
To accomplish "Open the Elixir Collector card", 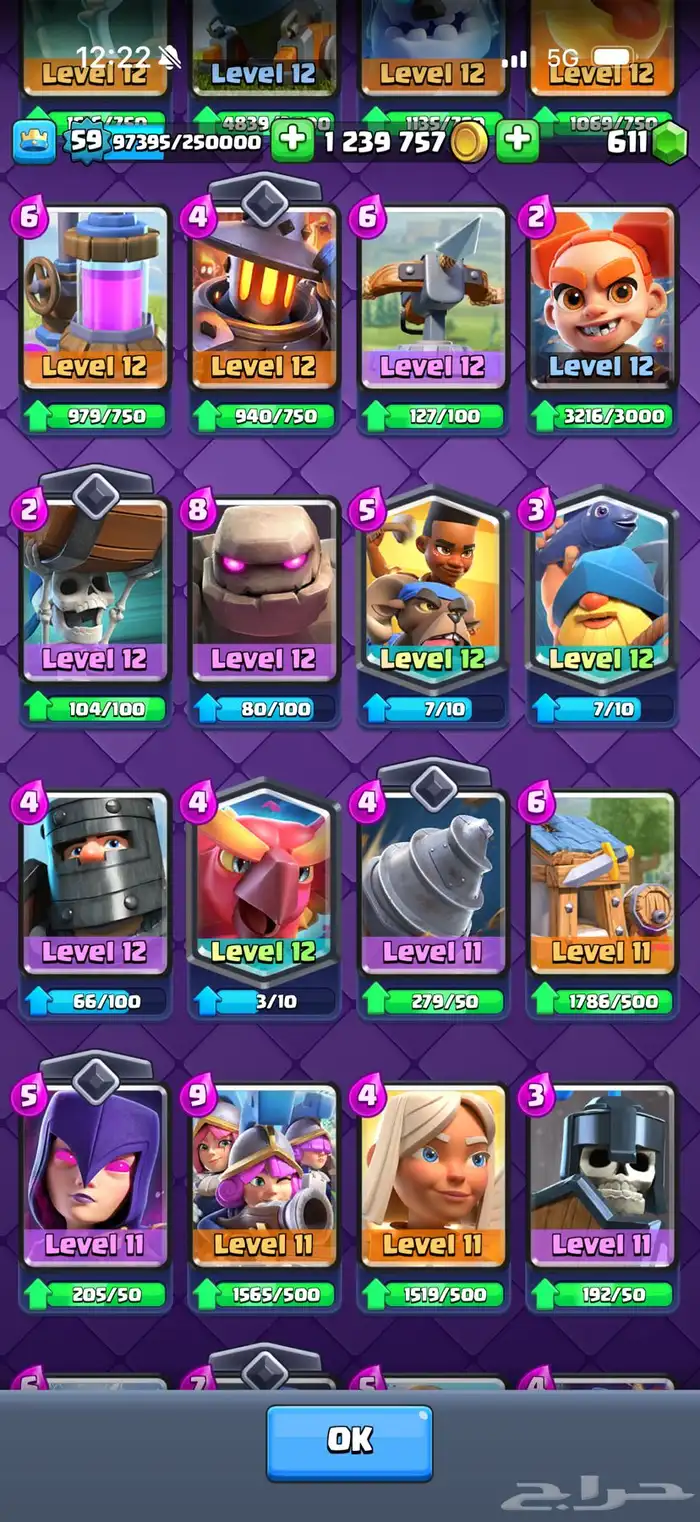I will pyautogui.click(x=95, y=318).
